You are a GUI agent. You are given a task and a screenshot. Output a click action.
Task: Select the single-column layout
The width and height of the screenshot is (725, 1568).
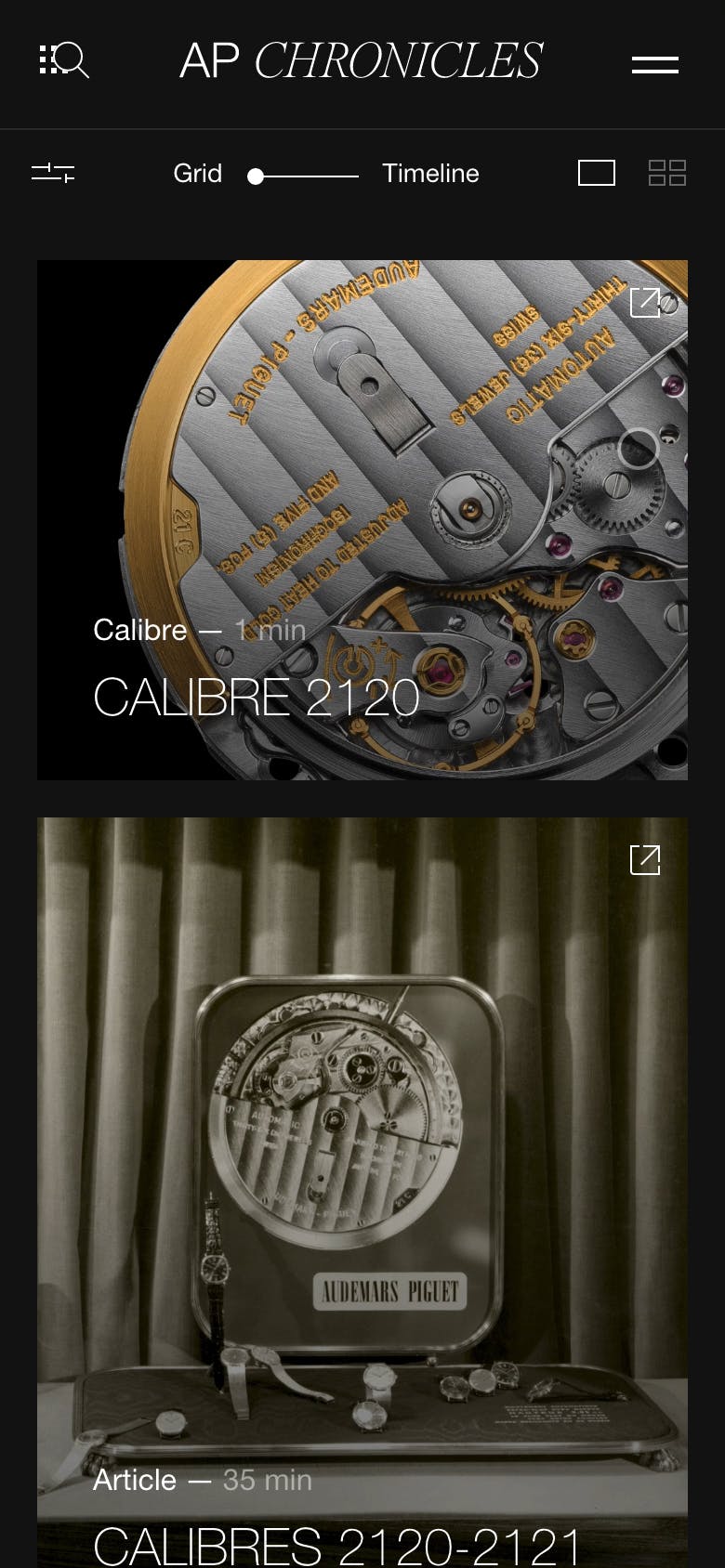(x=596, y=173)
